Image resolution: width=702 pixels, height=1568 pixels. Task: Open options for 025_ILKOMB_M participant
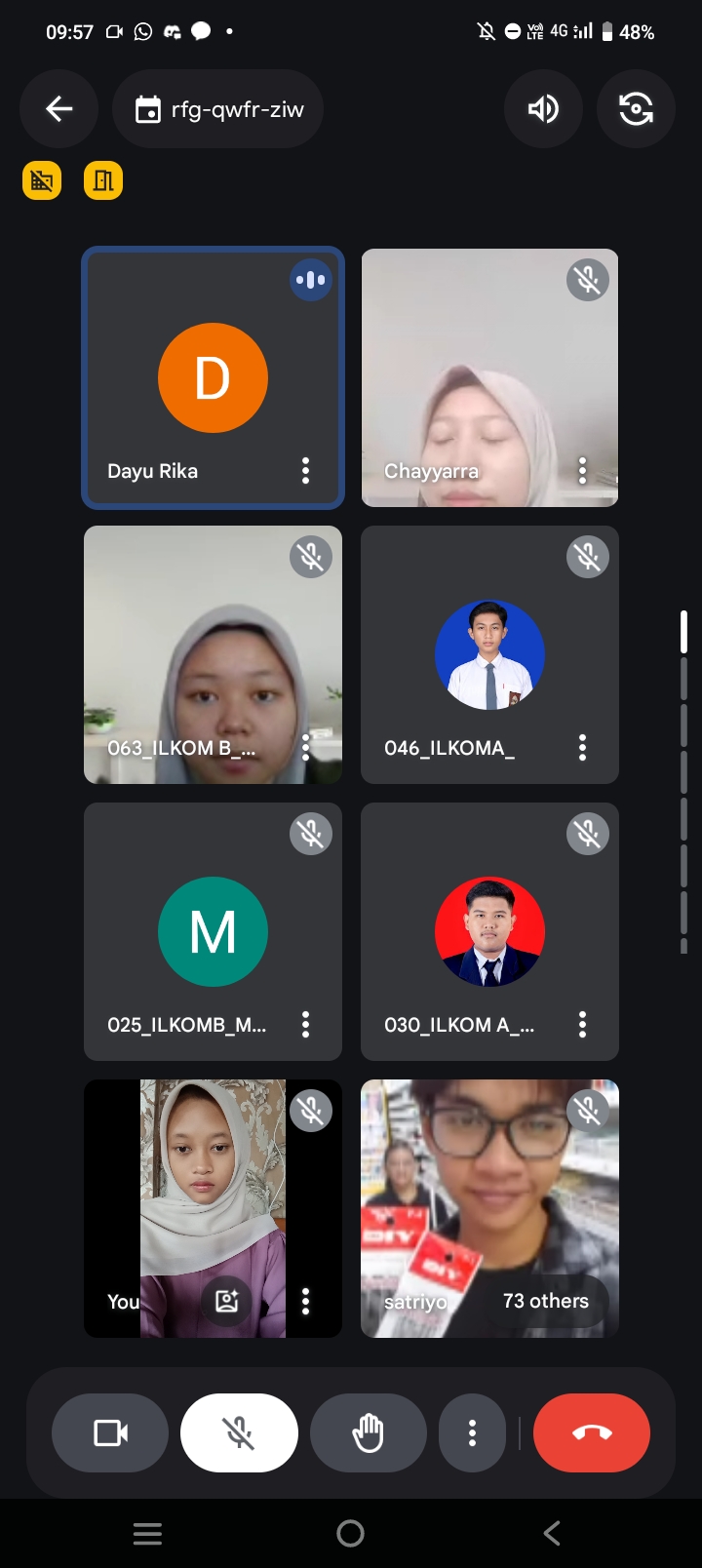tap(305, 1025)
